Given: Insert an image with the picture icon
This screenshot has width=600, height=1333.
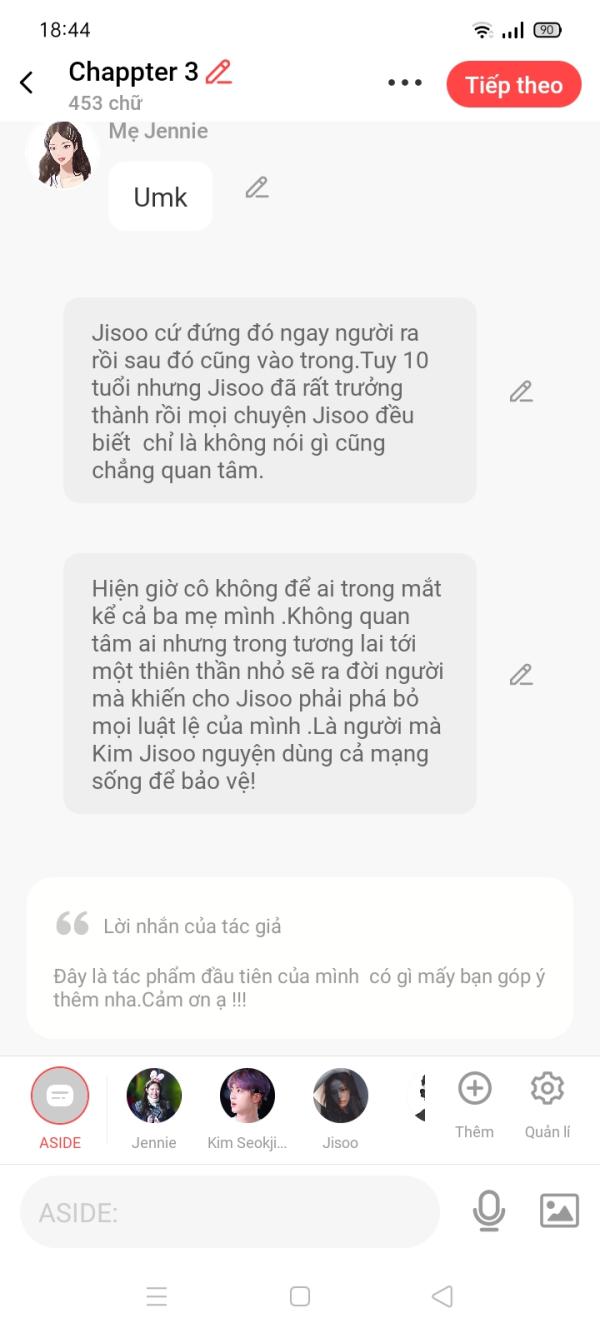Looking at the screenshot, I should (560, 1211).
